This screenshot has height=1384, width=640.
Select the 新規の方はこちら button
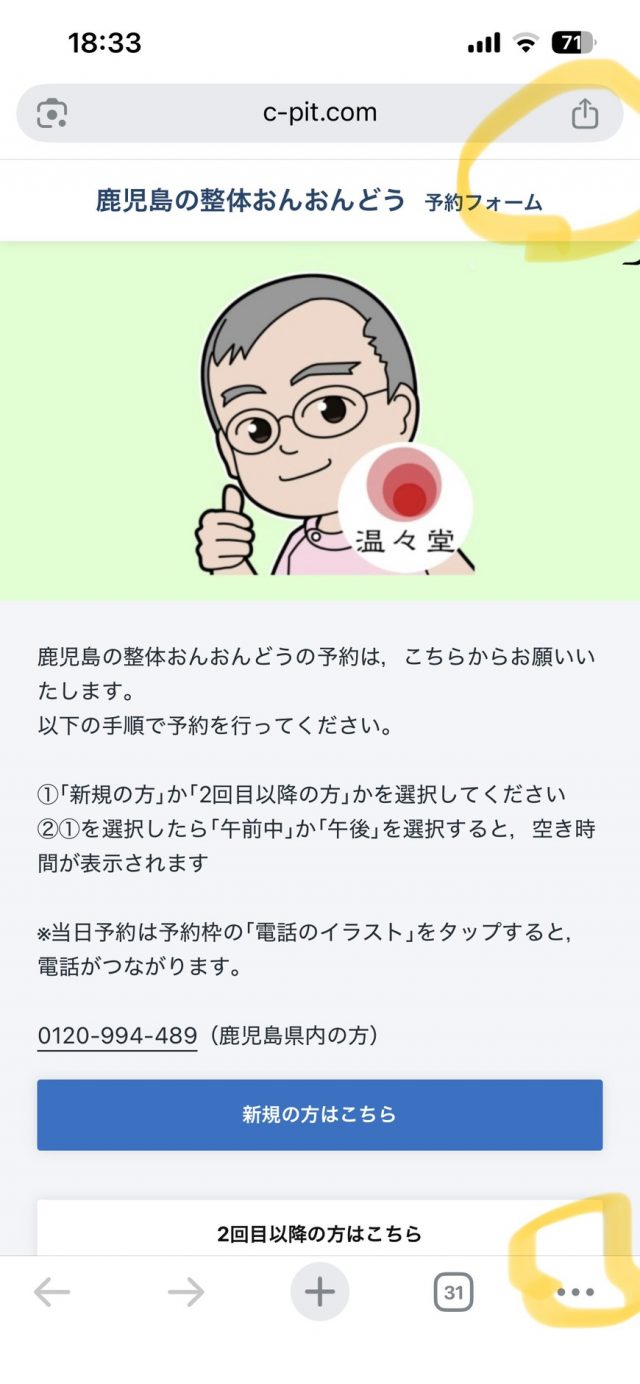click(320, 1114)
